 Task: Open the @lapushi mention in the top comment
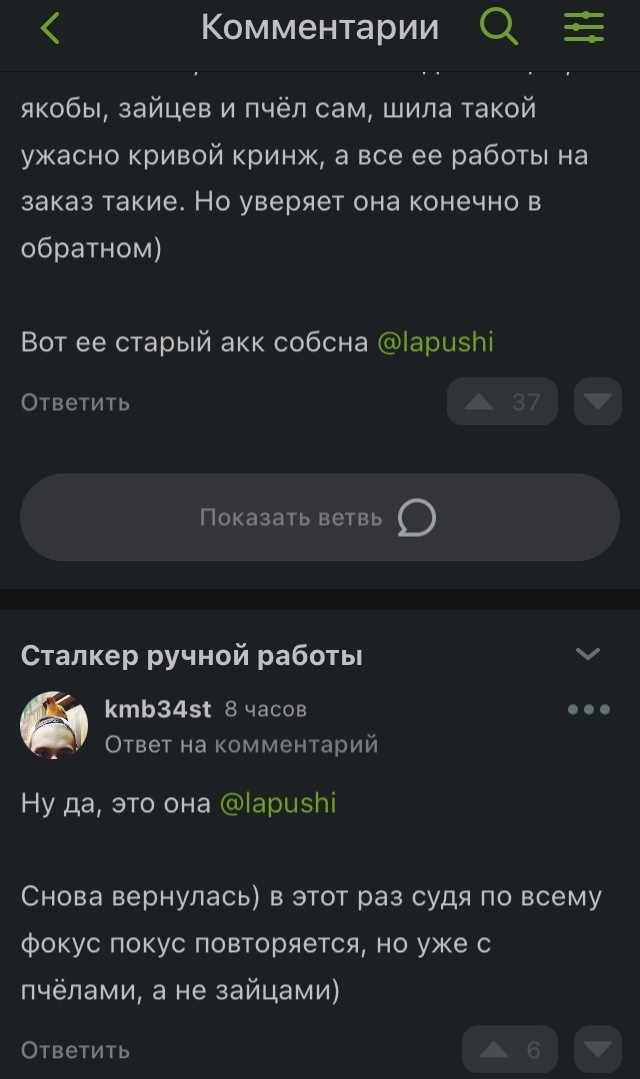click(436, 342)
